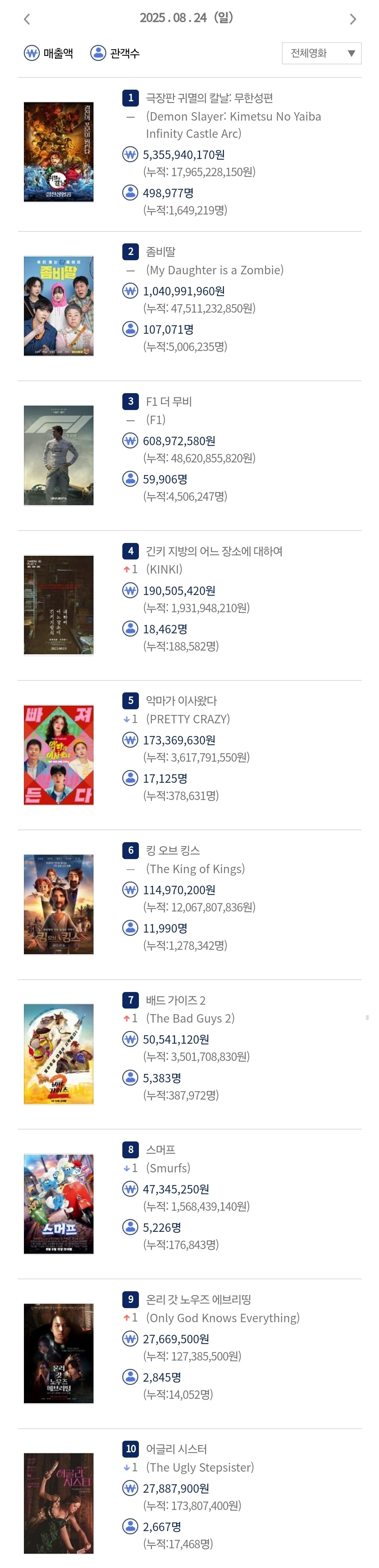Tap the 배드 가이즈 2 title
Image resolution: width=379 pixels, height=1568 pixels.
click(x=175, y=1001)
